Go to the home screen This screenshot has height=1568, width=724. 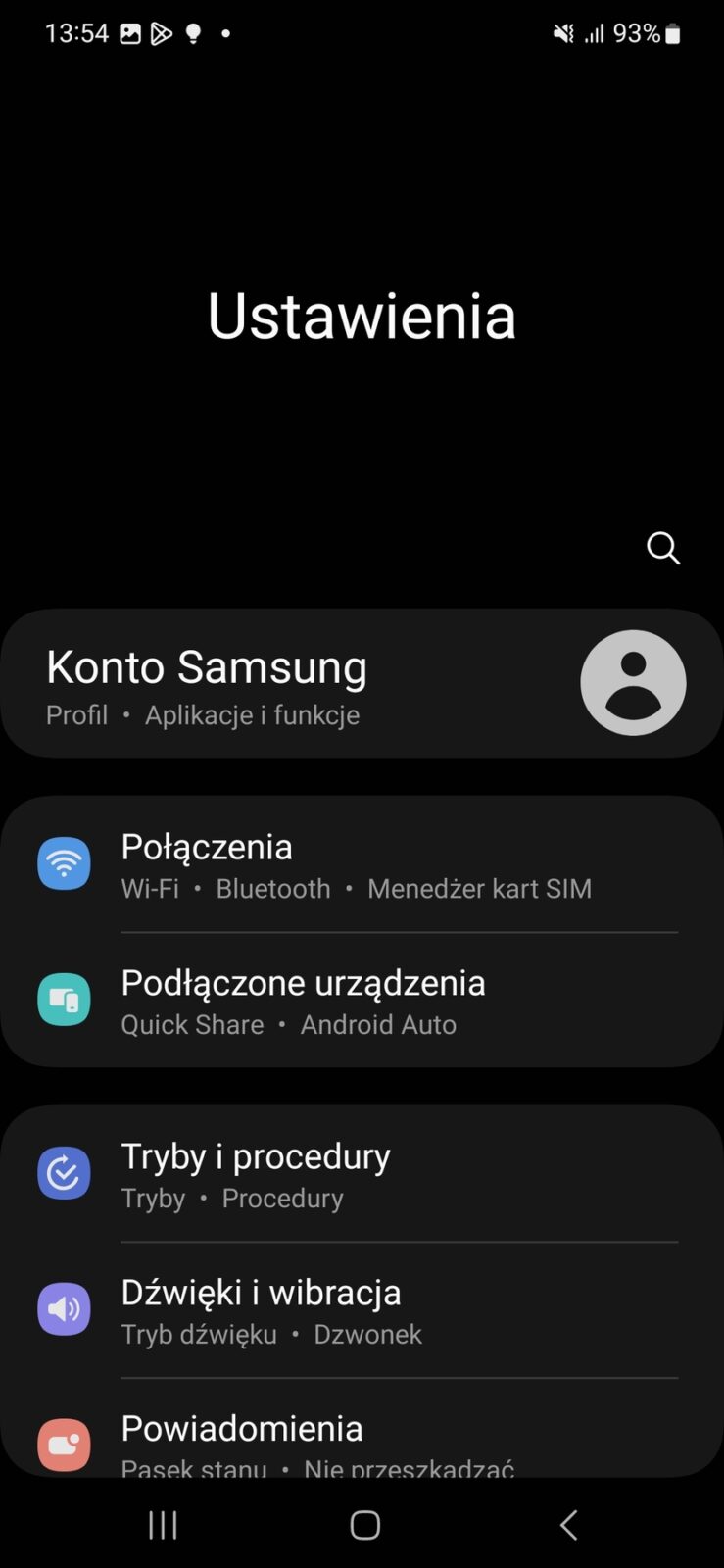(364, 1525)
